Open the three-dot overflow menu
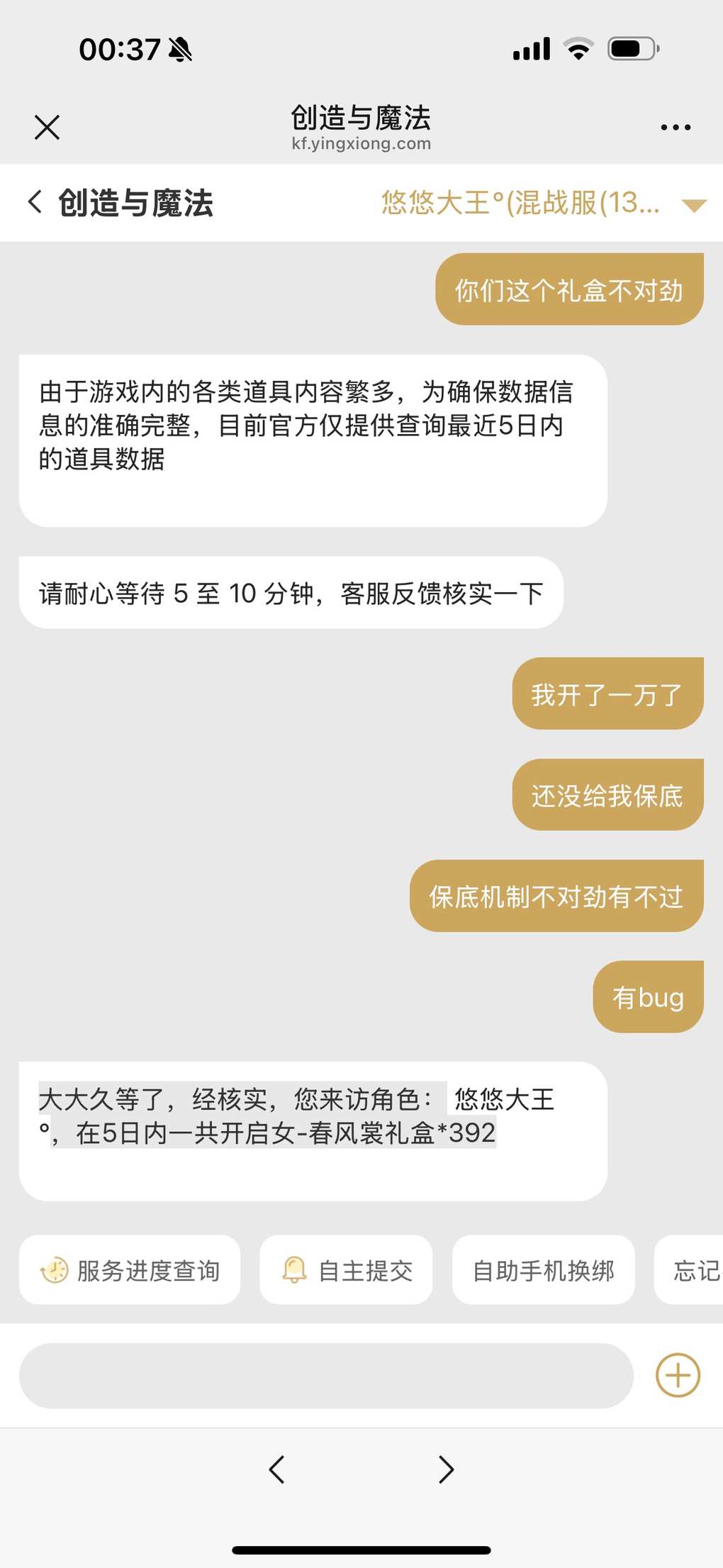This screenshot has height=1568, width=723. point(675,128)
